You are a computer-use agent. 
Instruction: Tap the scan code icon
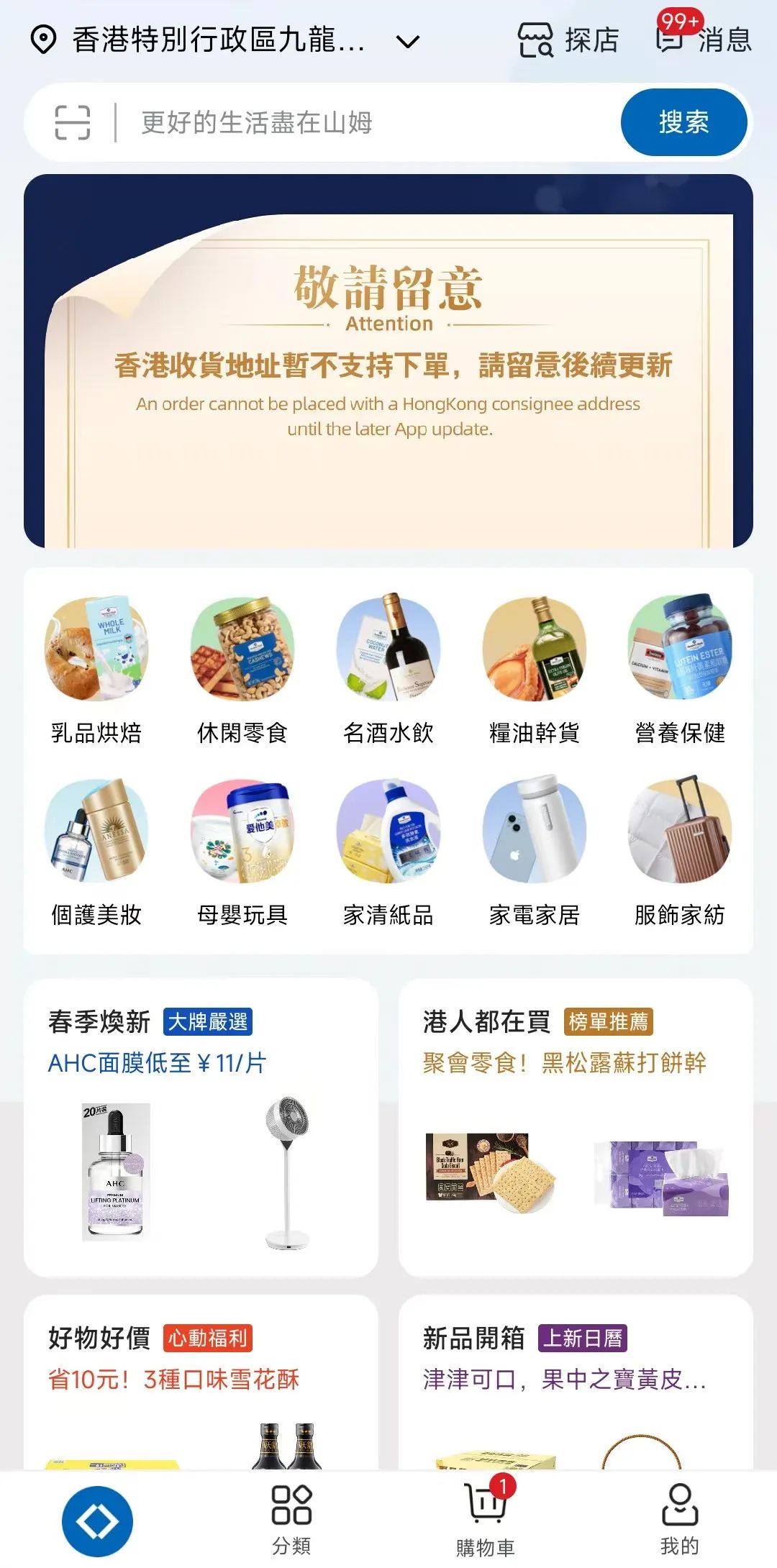click(x=73, y=122)
